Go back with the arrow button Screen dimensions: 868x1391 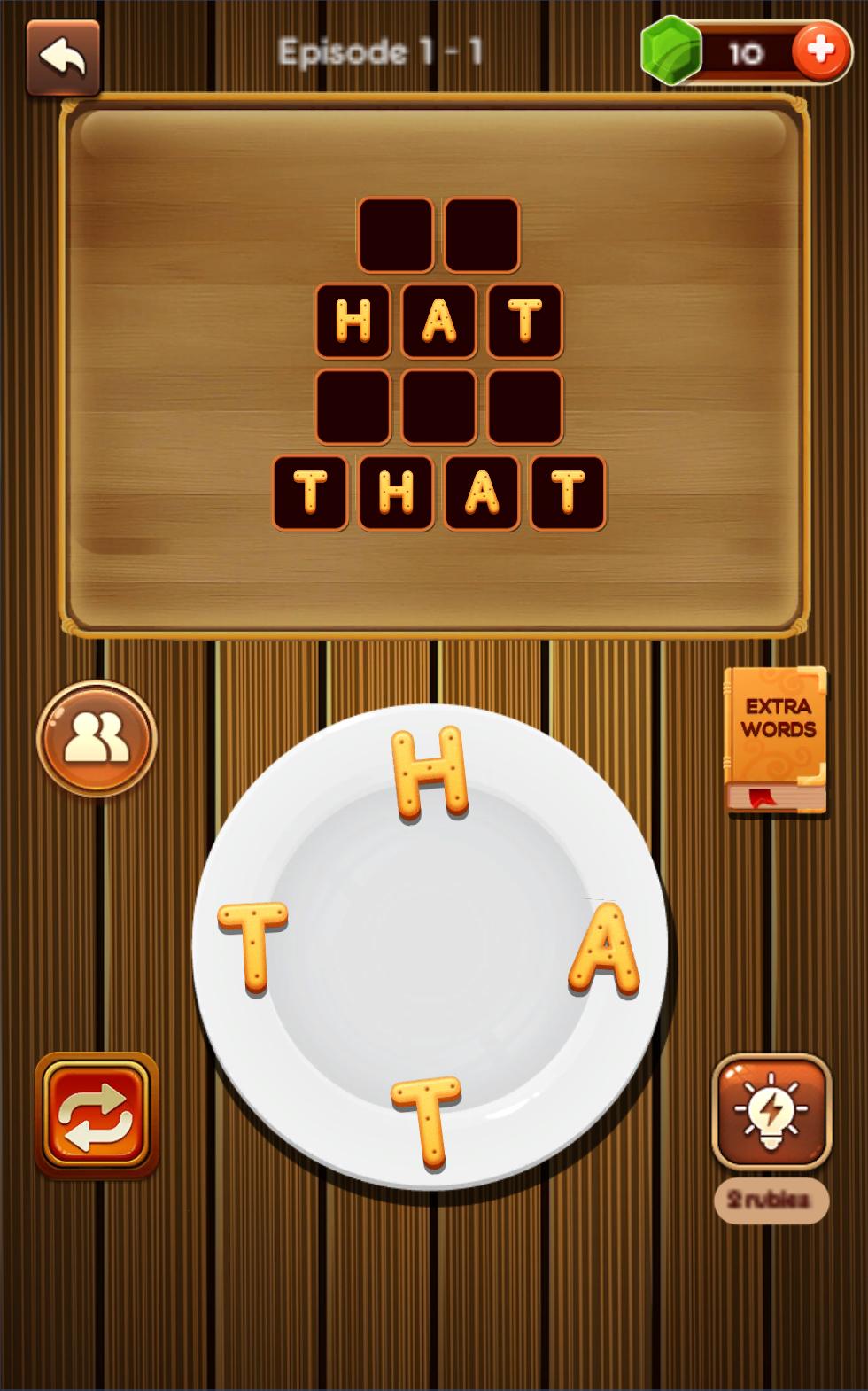[x=63, y=58]
